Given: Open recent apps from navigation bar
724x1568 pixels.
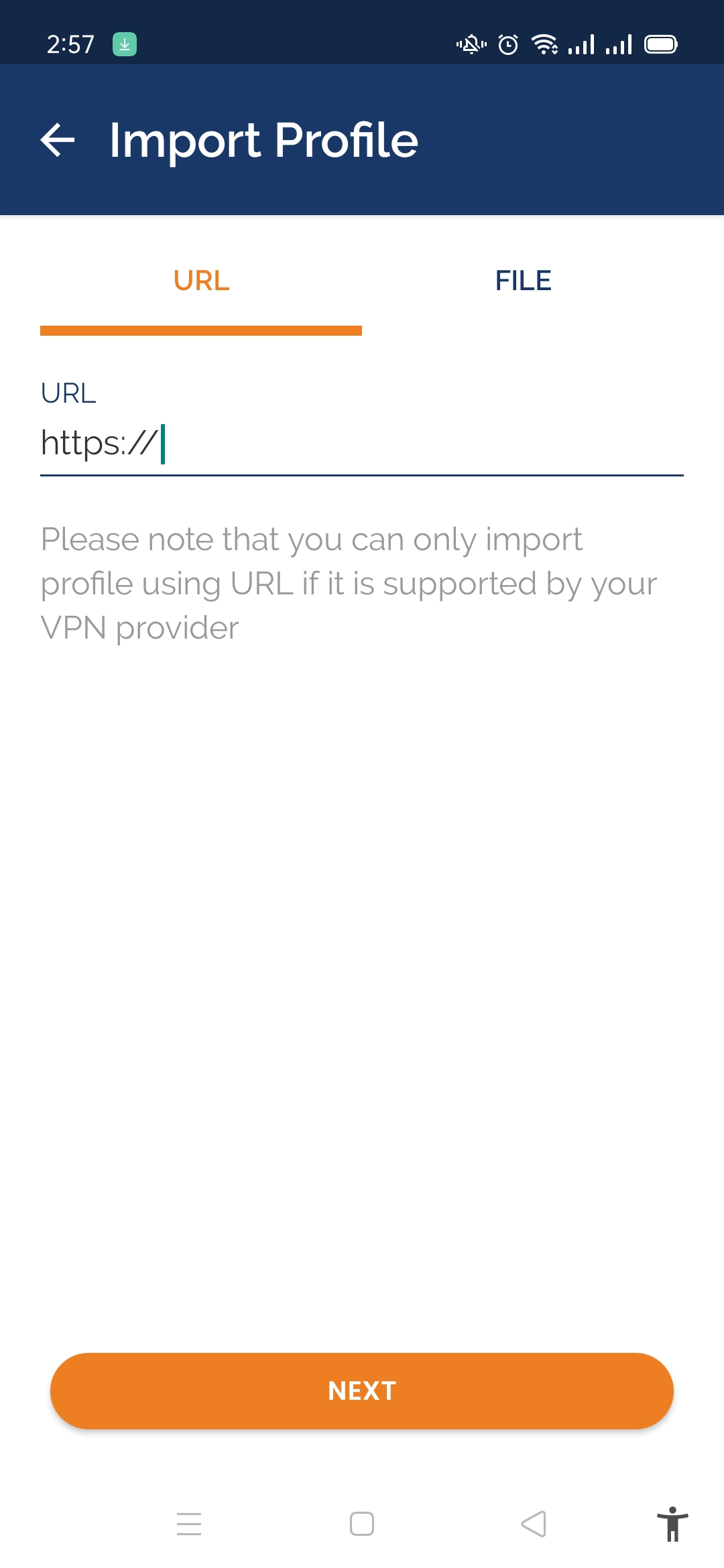Looking at the screenshot, I should click(x=189, y=1523).
